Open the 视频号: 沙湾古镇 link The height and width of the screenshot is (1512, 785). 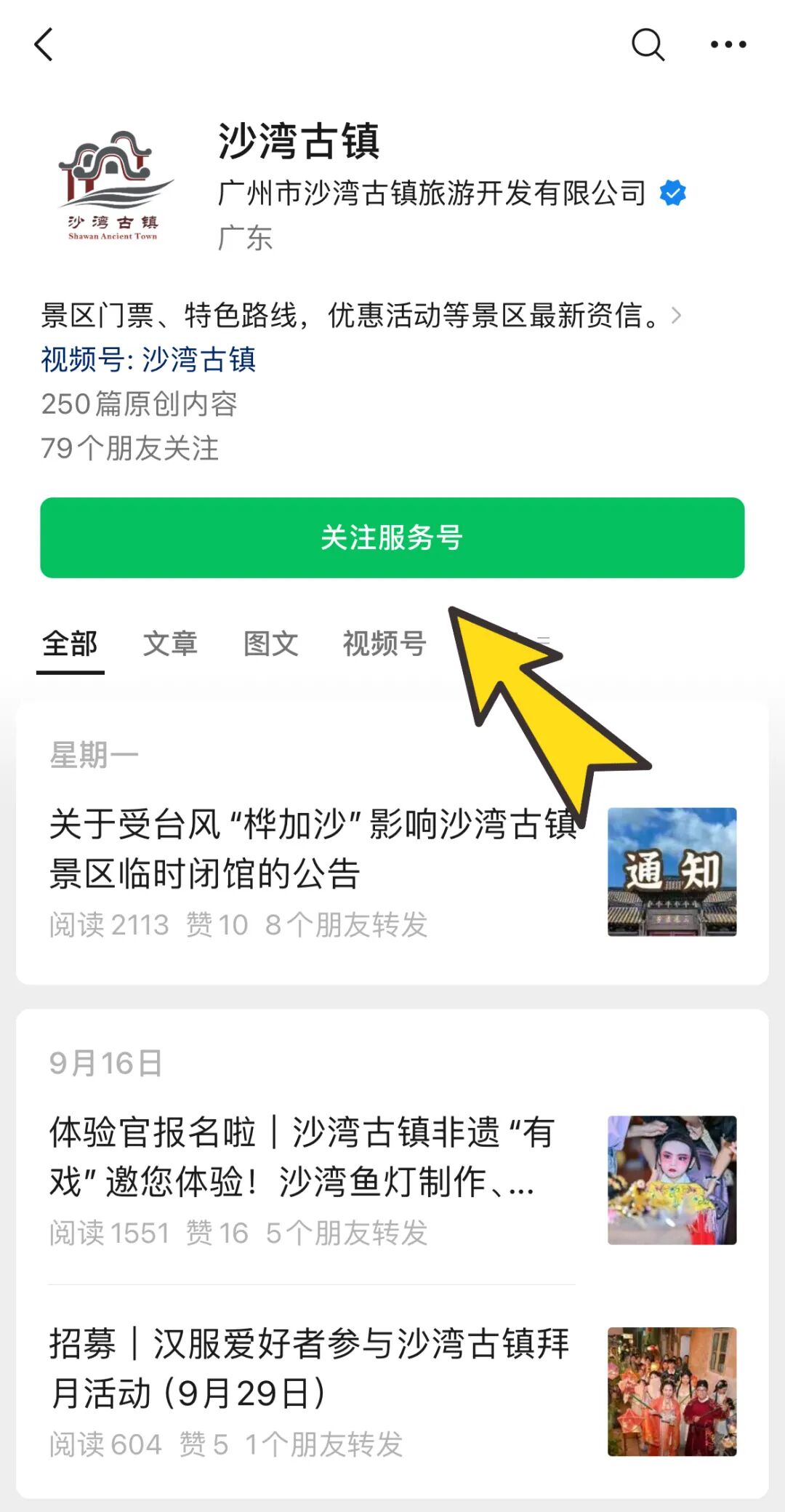(x=148, y=359)
